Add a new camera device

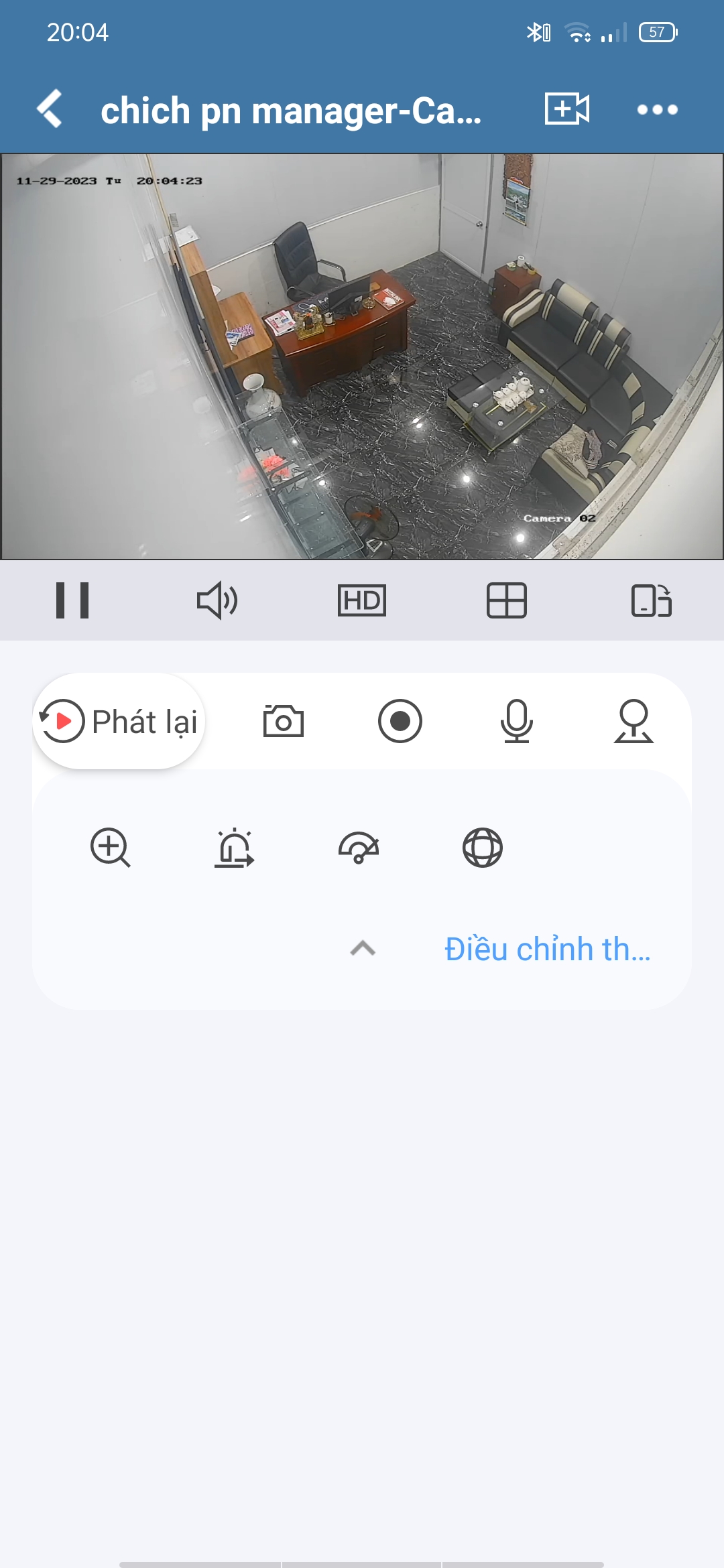565,109
